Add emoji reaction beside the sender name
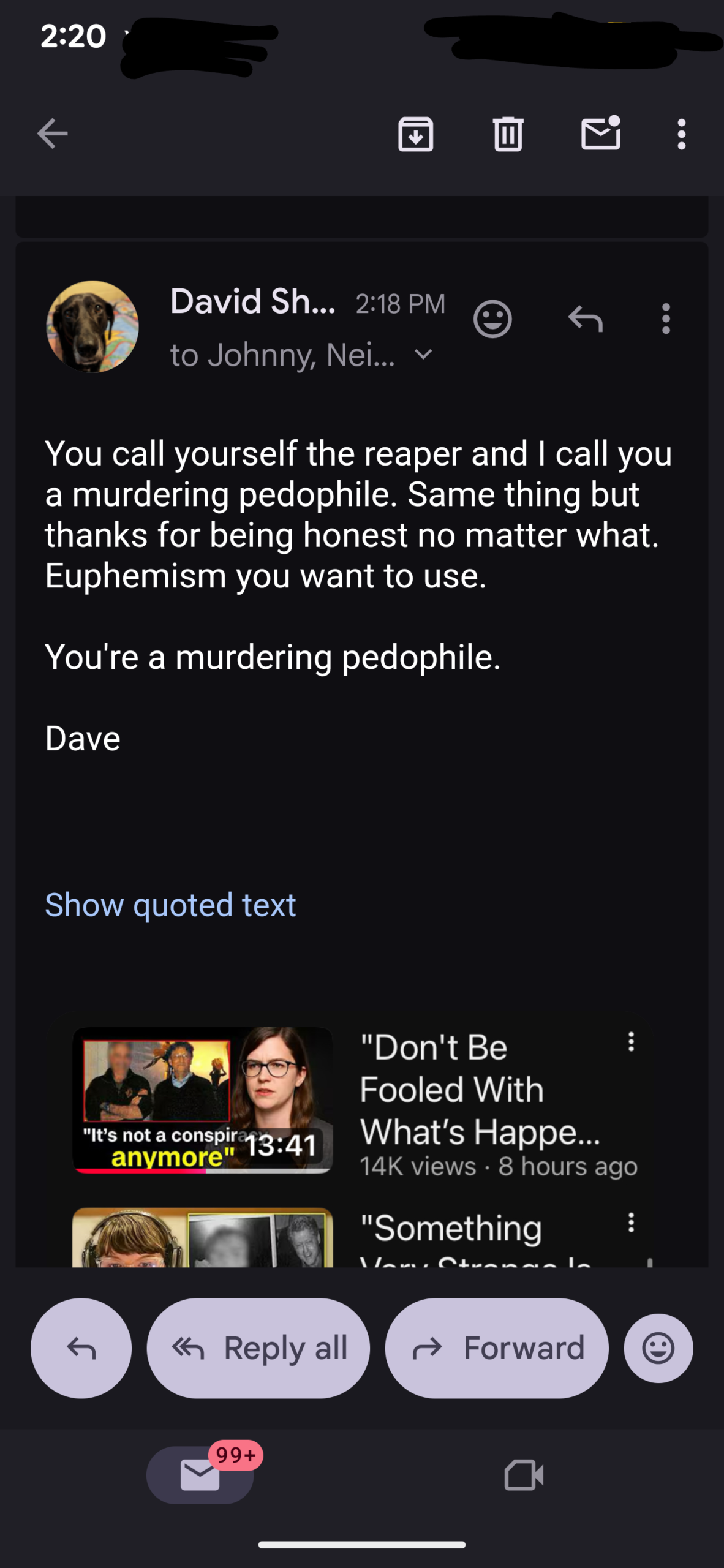 (x=492, y=319)
